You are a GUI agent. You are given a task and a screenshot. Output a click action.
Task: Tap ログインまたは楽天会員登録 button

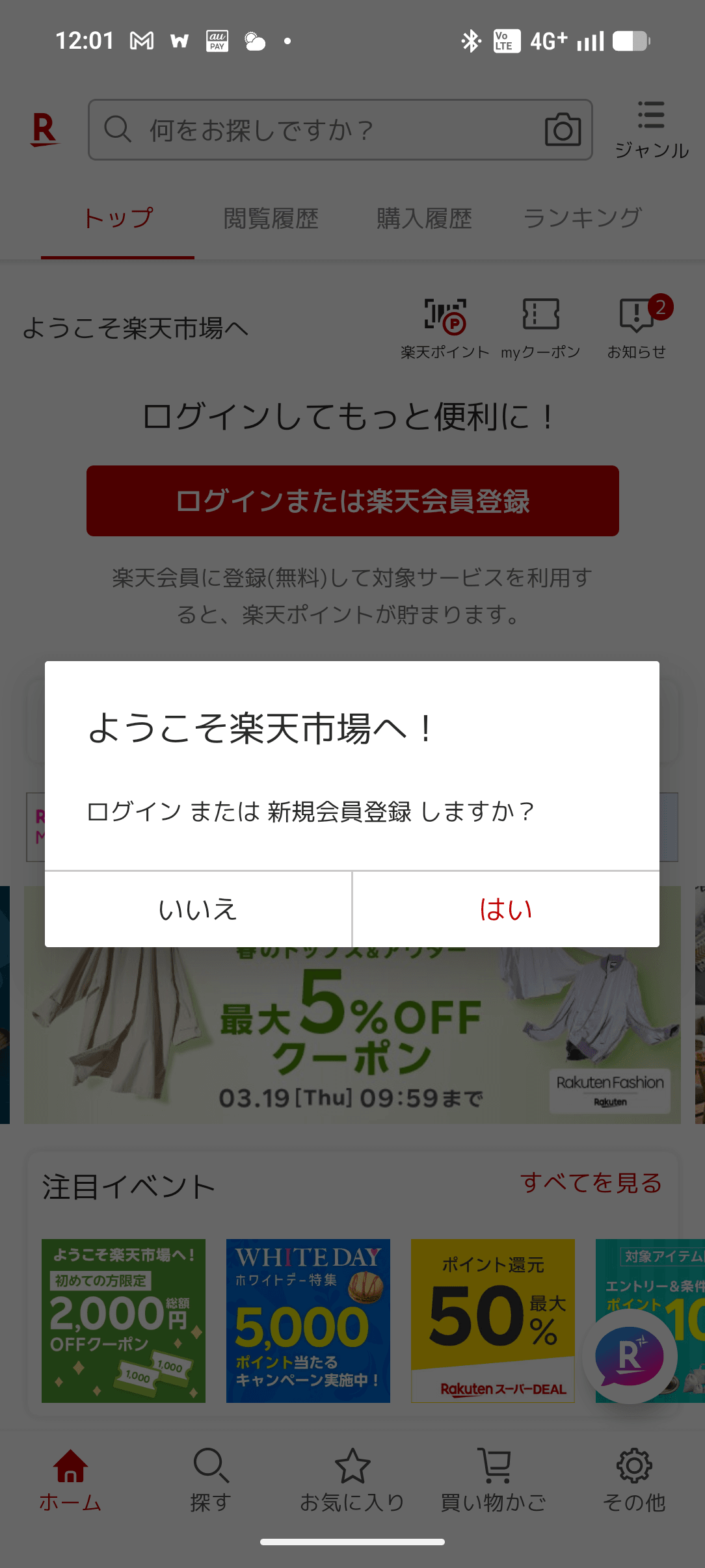pyautogui.click(x=352, y=501)
